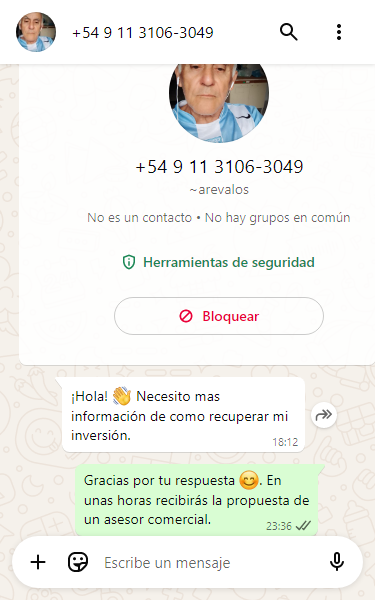Search within this chat
This screenshot has height=600, width=375.
[x=289, y=32]
